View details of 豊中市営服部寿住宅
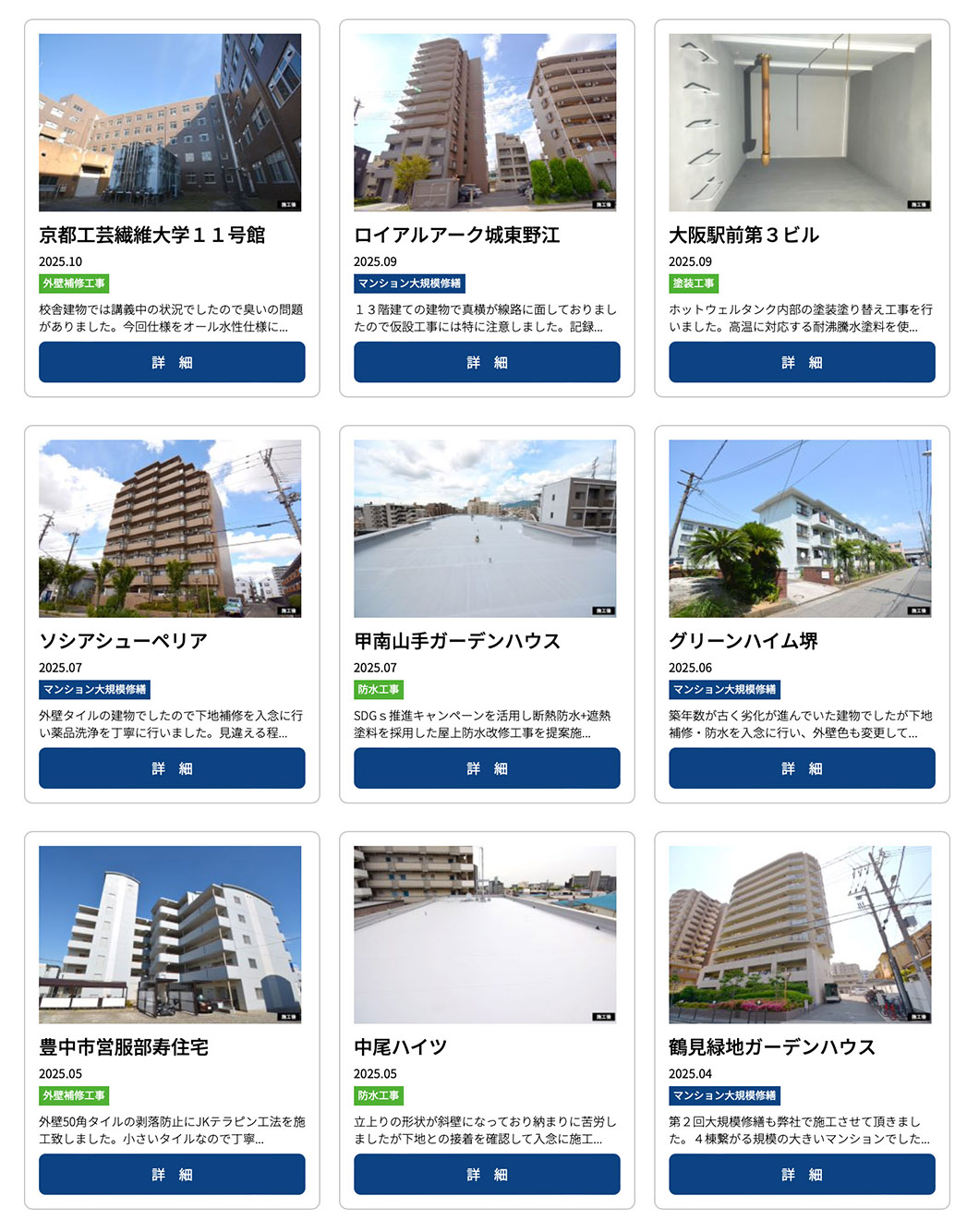 [x=172, y=1174]
